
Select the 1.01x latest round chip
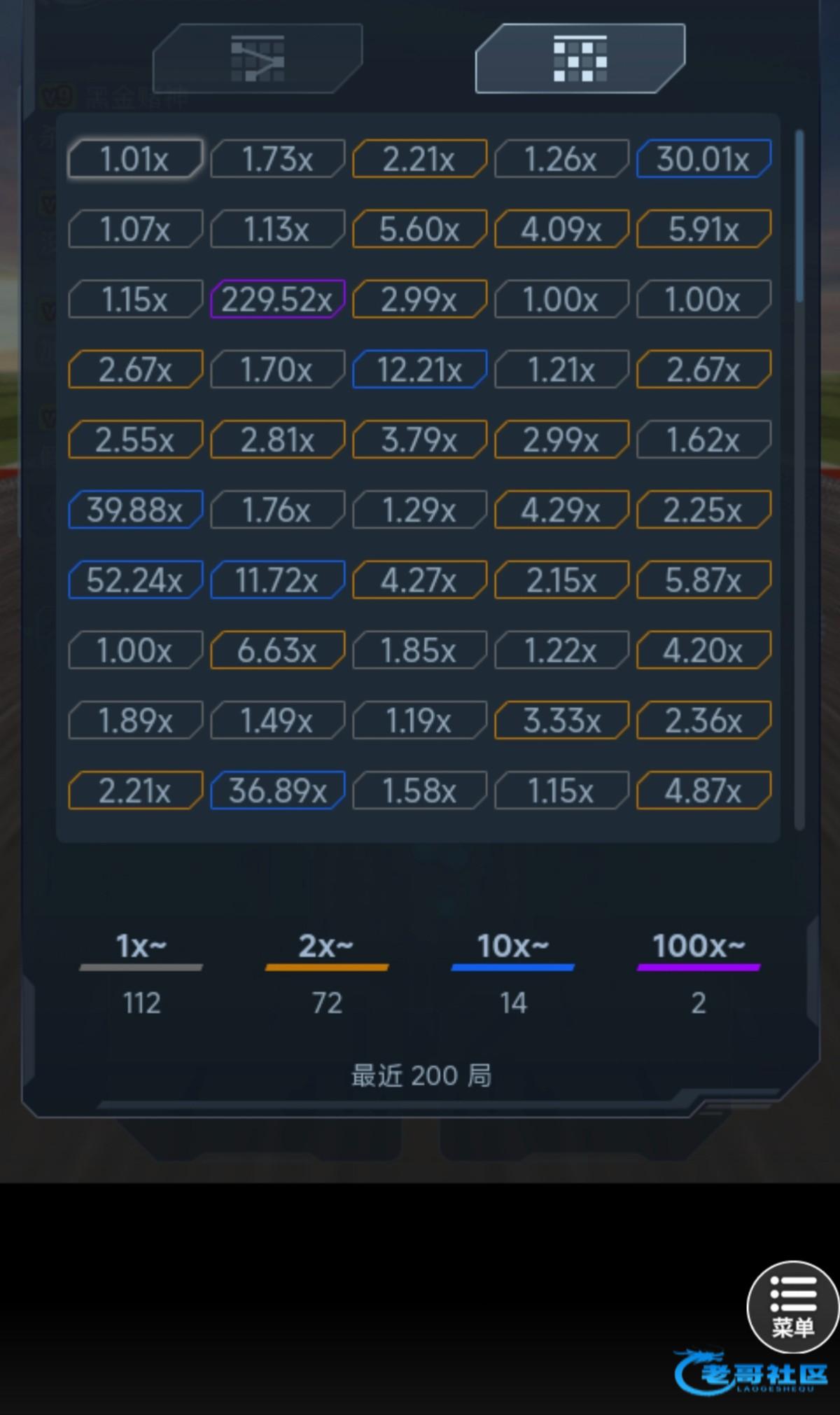pyautogui.click(x=135, y=159)
